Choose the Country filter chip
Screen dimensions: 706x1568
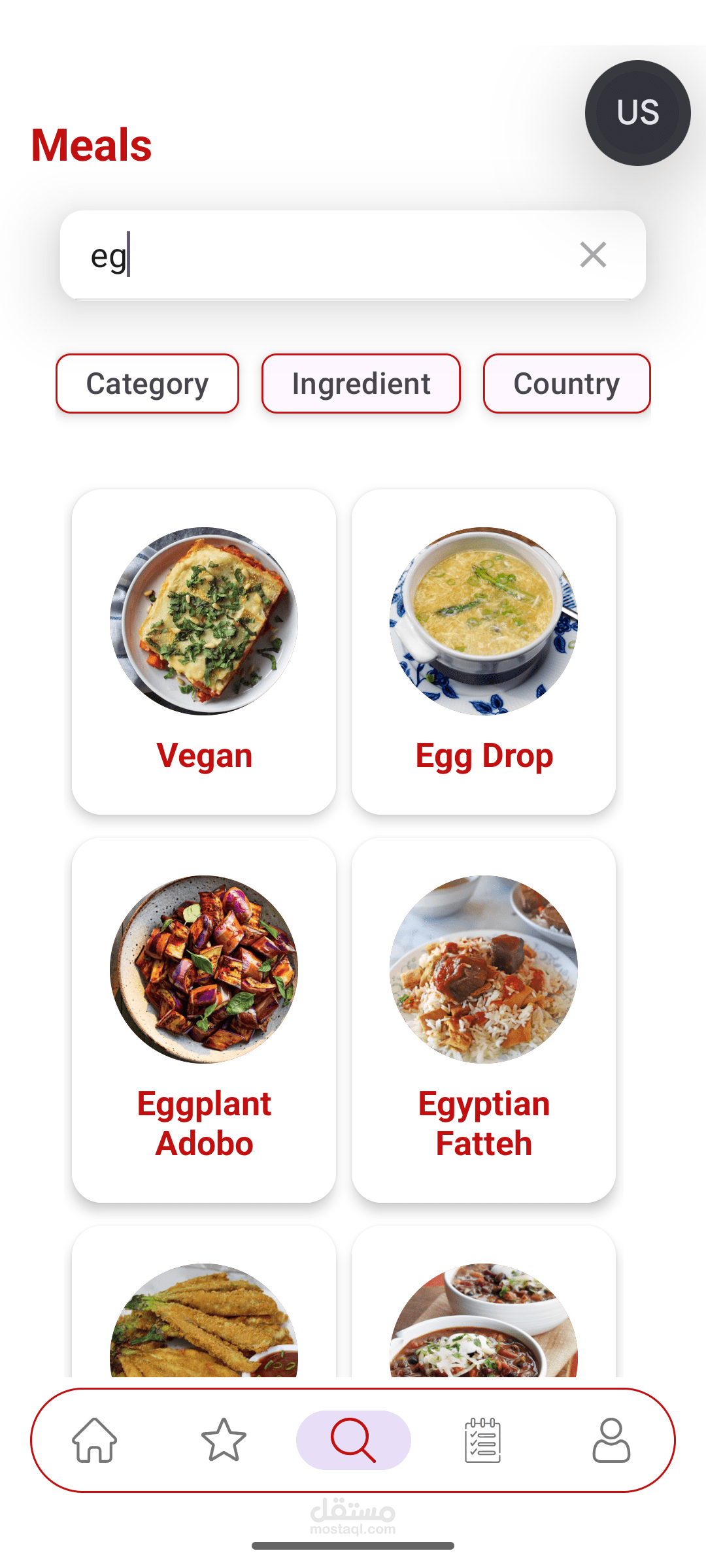566,384
